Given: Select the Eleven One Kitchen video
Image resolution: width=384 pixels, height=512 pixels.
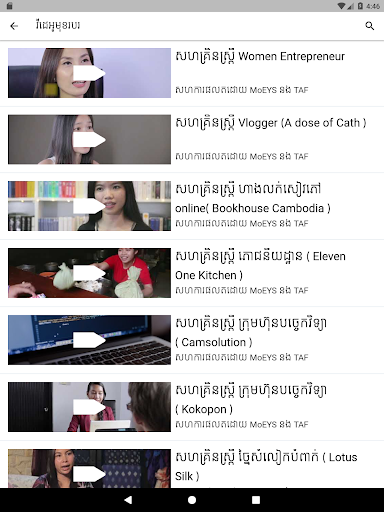Looking at the screenshot, I should pos(192,273).
